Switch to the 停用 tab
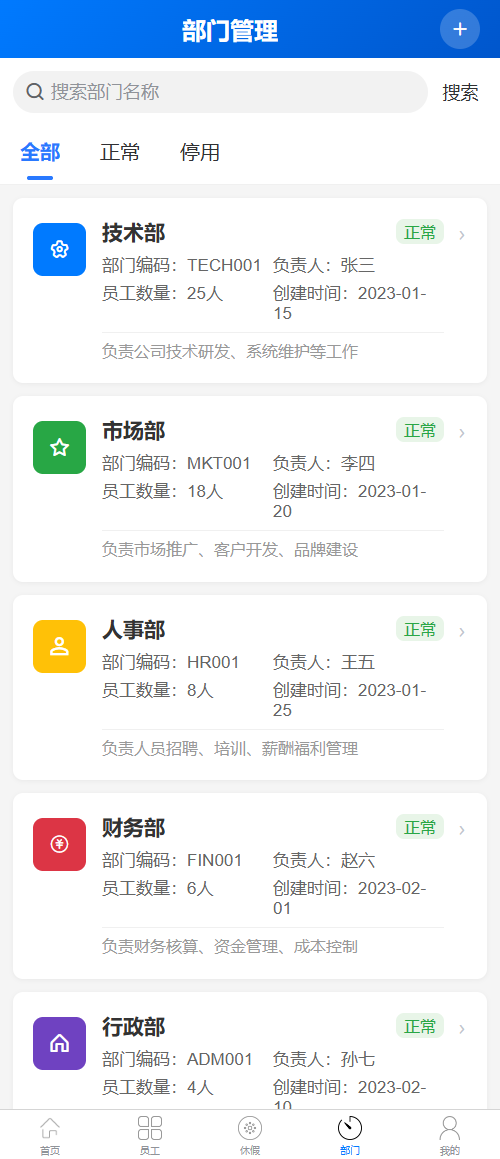This screenshot has width=500, height=1159. (200, 153)
